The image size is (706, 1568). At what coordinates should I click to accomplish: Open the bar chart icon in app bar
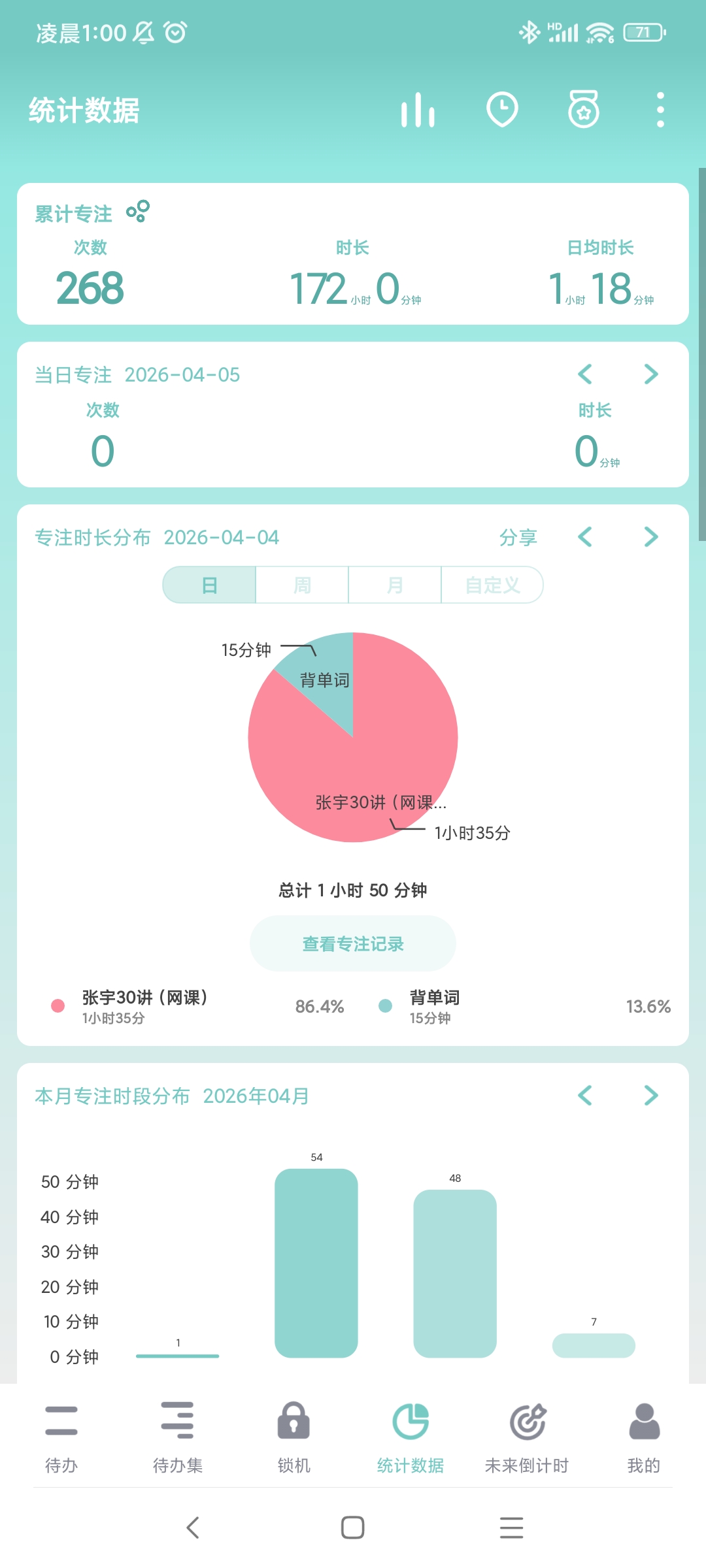pos(418,110)
